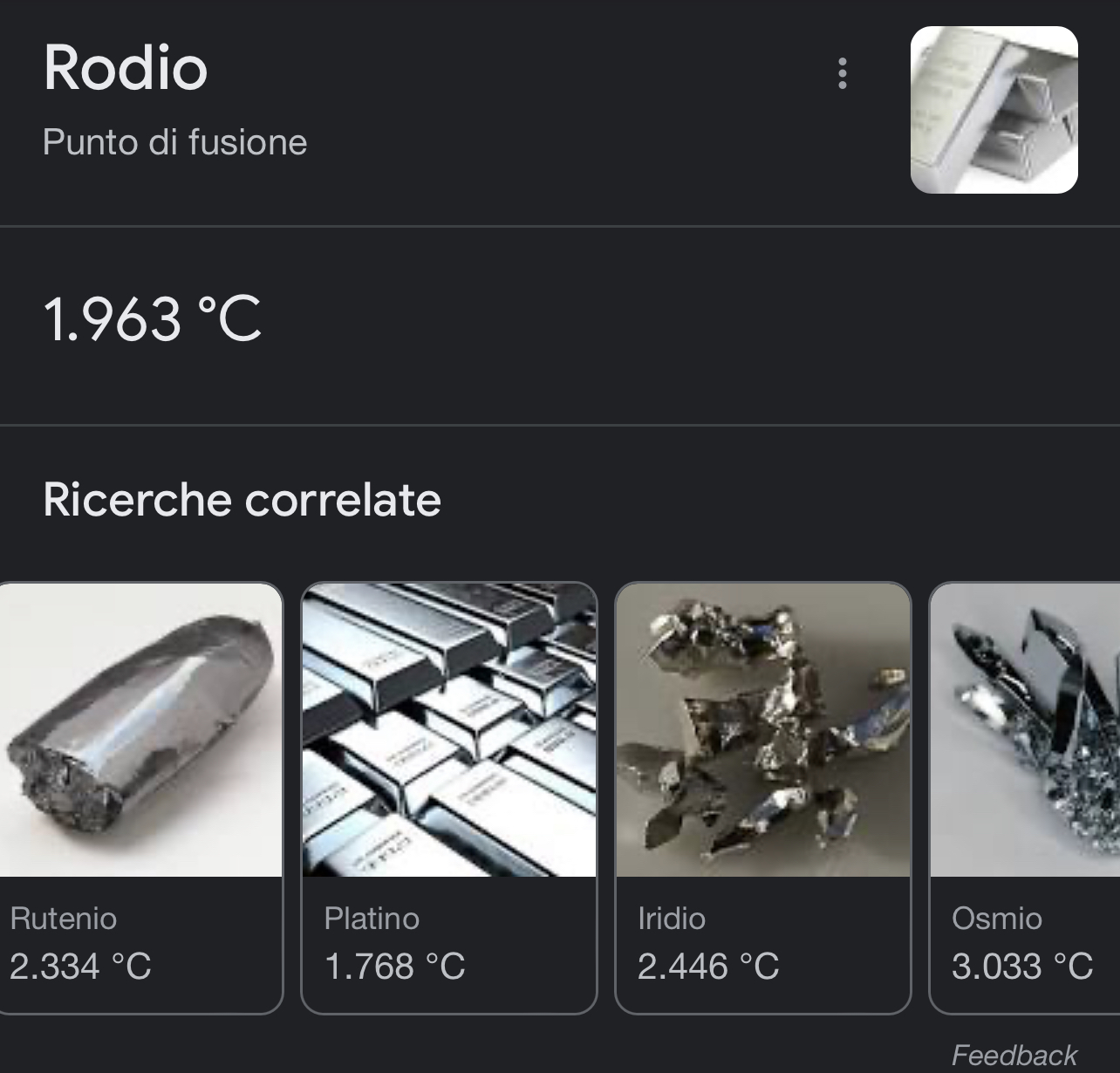Open the Osmio related search card

[1026, 797]
